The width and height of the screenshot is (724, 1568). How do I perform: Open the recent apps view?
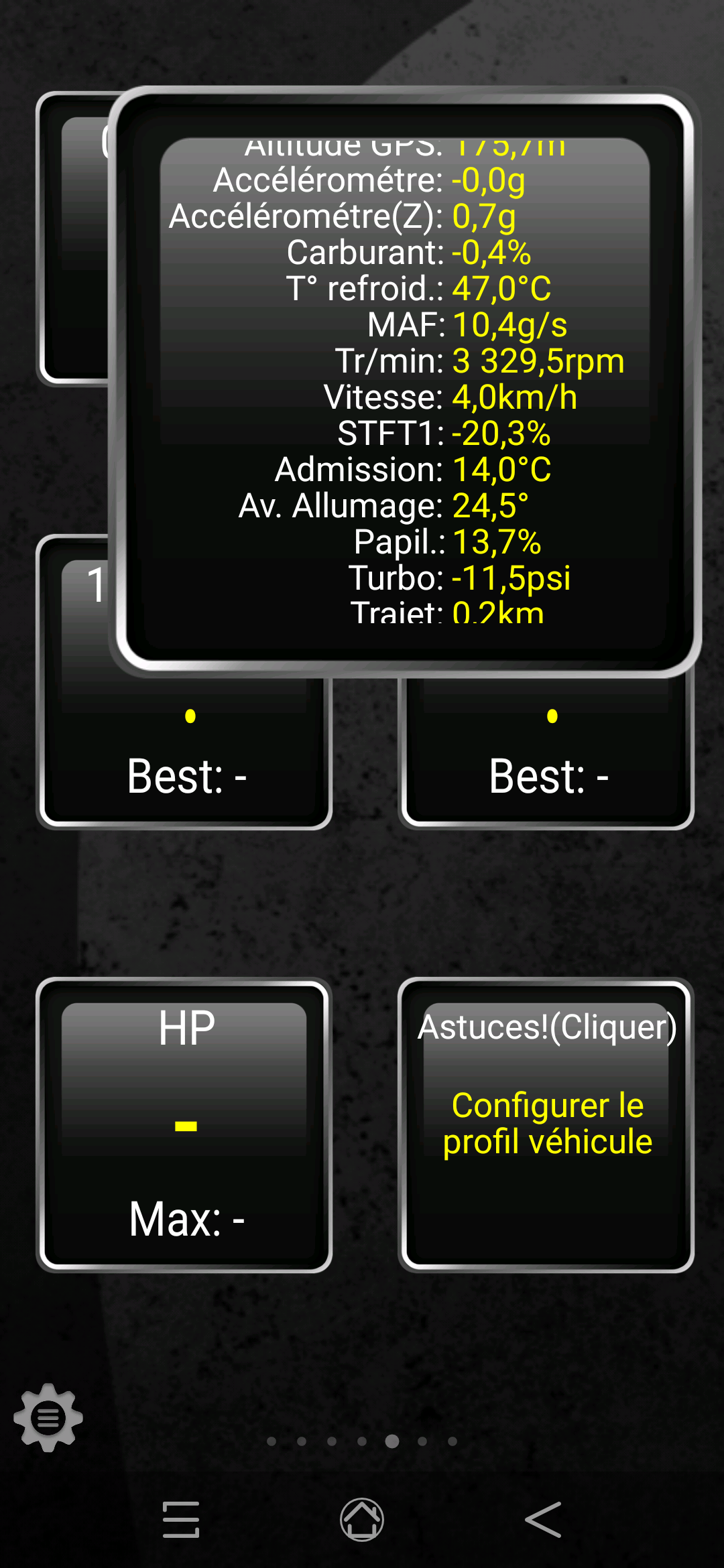coord(181,1519)
